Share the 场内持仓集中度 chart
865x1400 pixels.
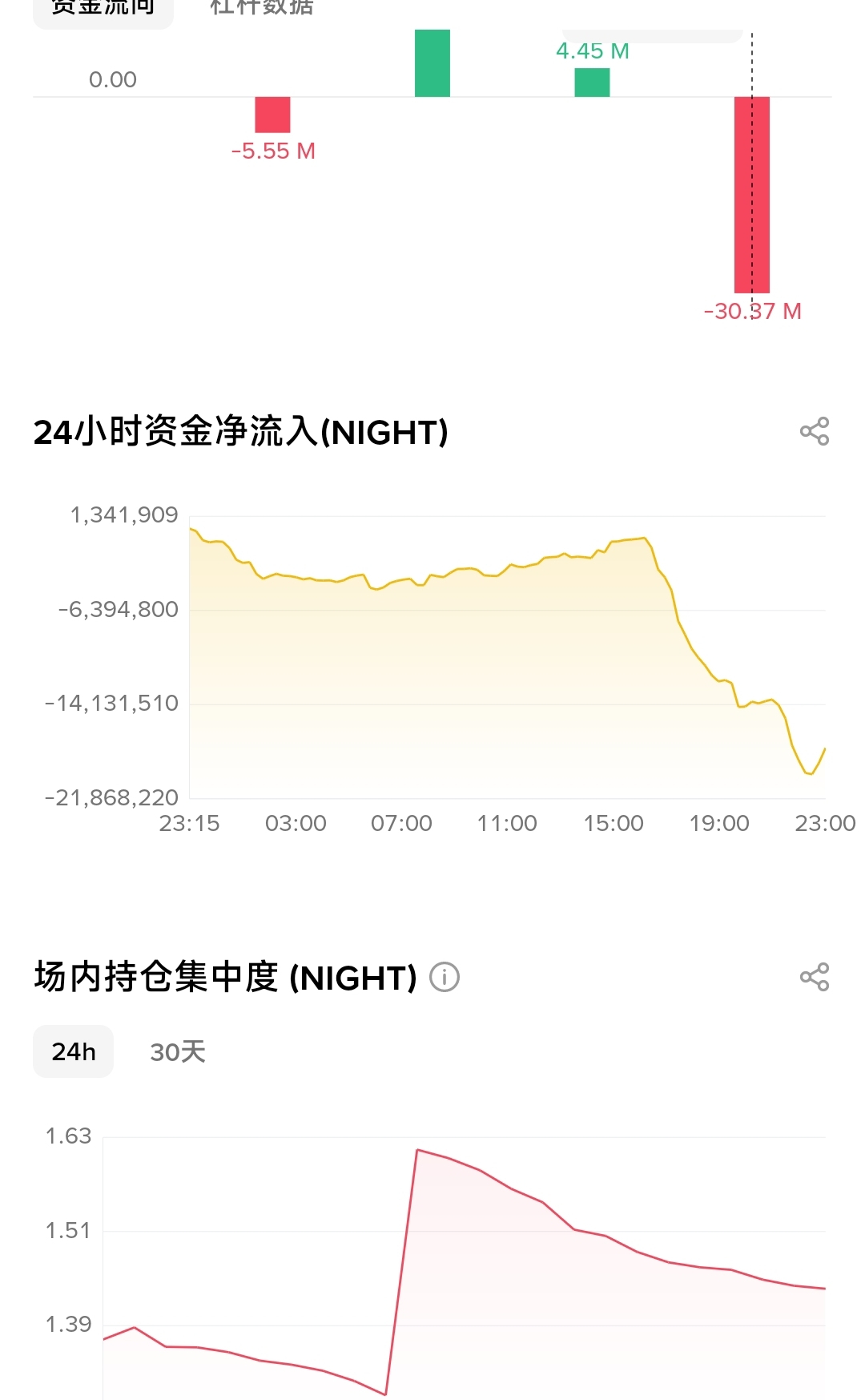[x=814, y=977]
